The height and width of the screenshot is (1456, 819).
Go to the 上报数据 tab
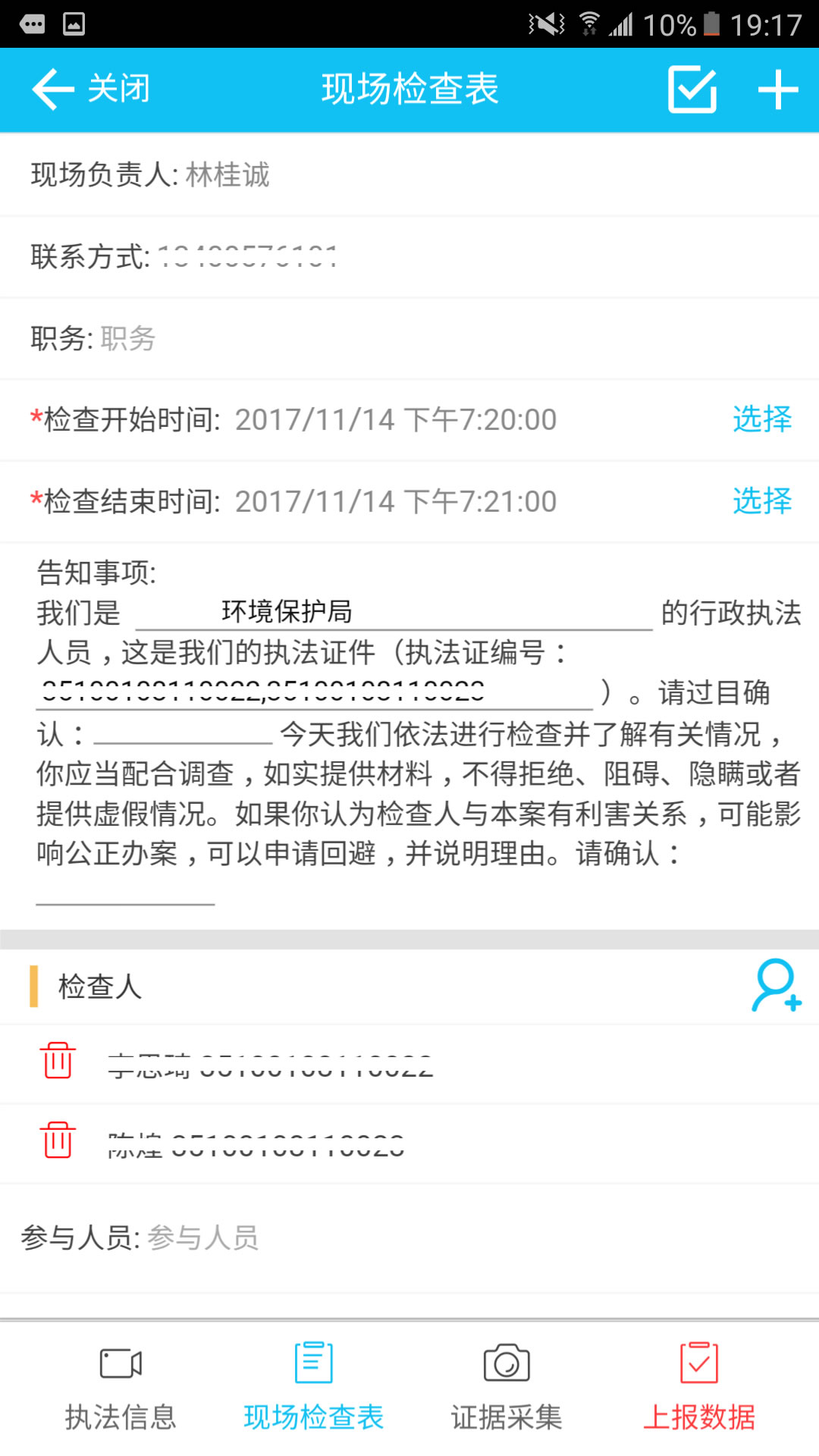[x=699, y=1389]
